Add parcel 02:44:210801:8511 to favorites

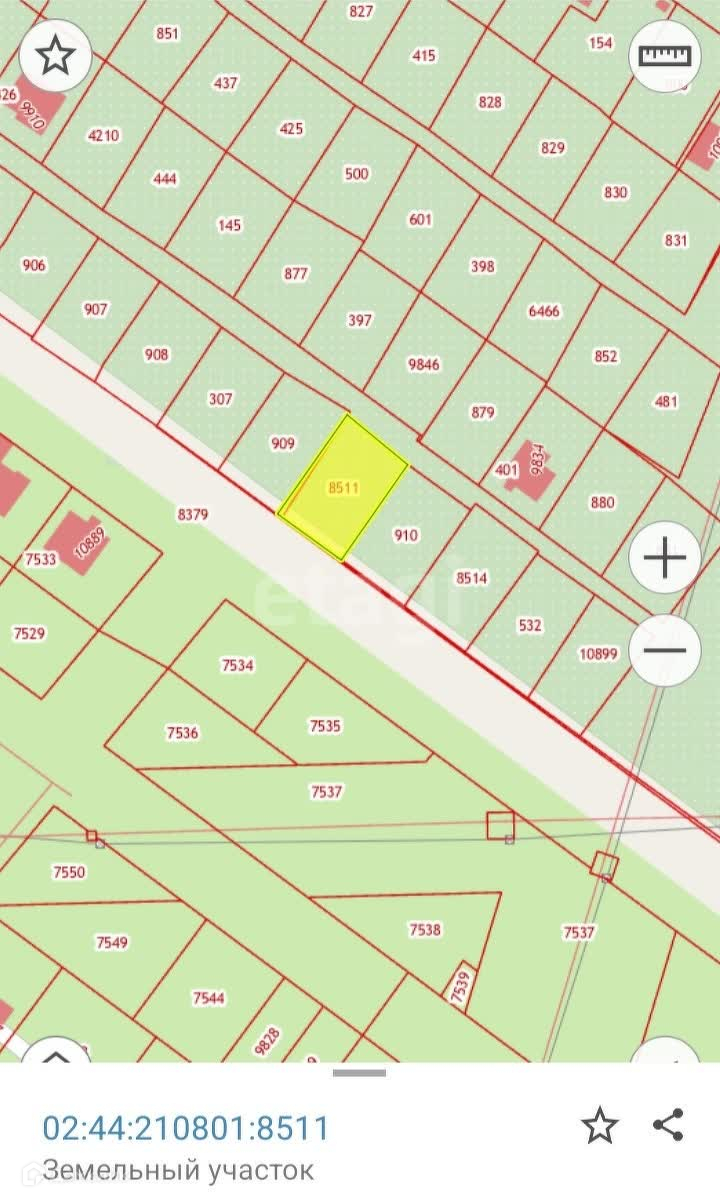pyautogui.click(x=600, y=1126)
